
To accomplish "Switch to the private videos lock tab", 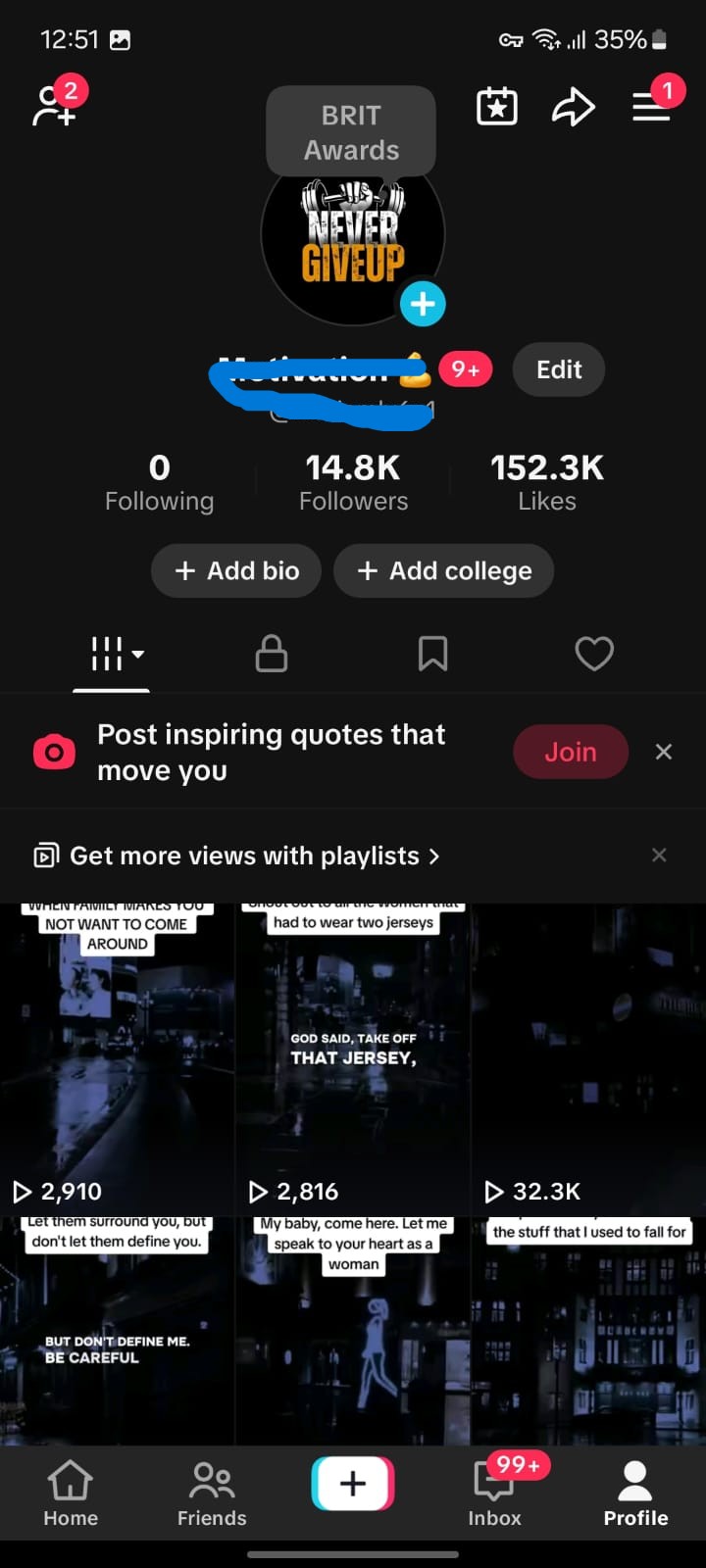I will coord(272,654).
